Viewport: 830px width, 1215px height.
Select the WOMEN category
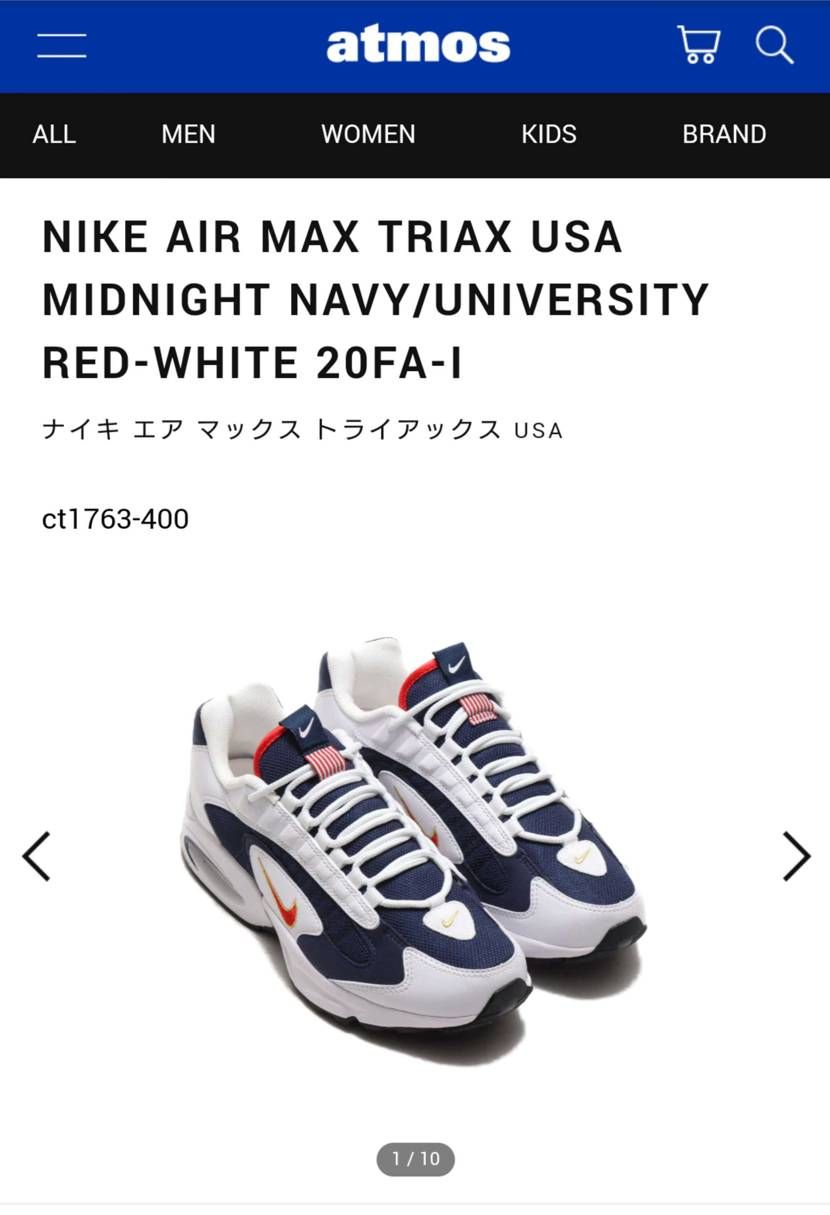tap(368, 134)
